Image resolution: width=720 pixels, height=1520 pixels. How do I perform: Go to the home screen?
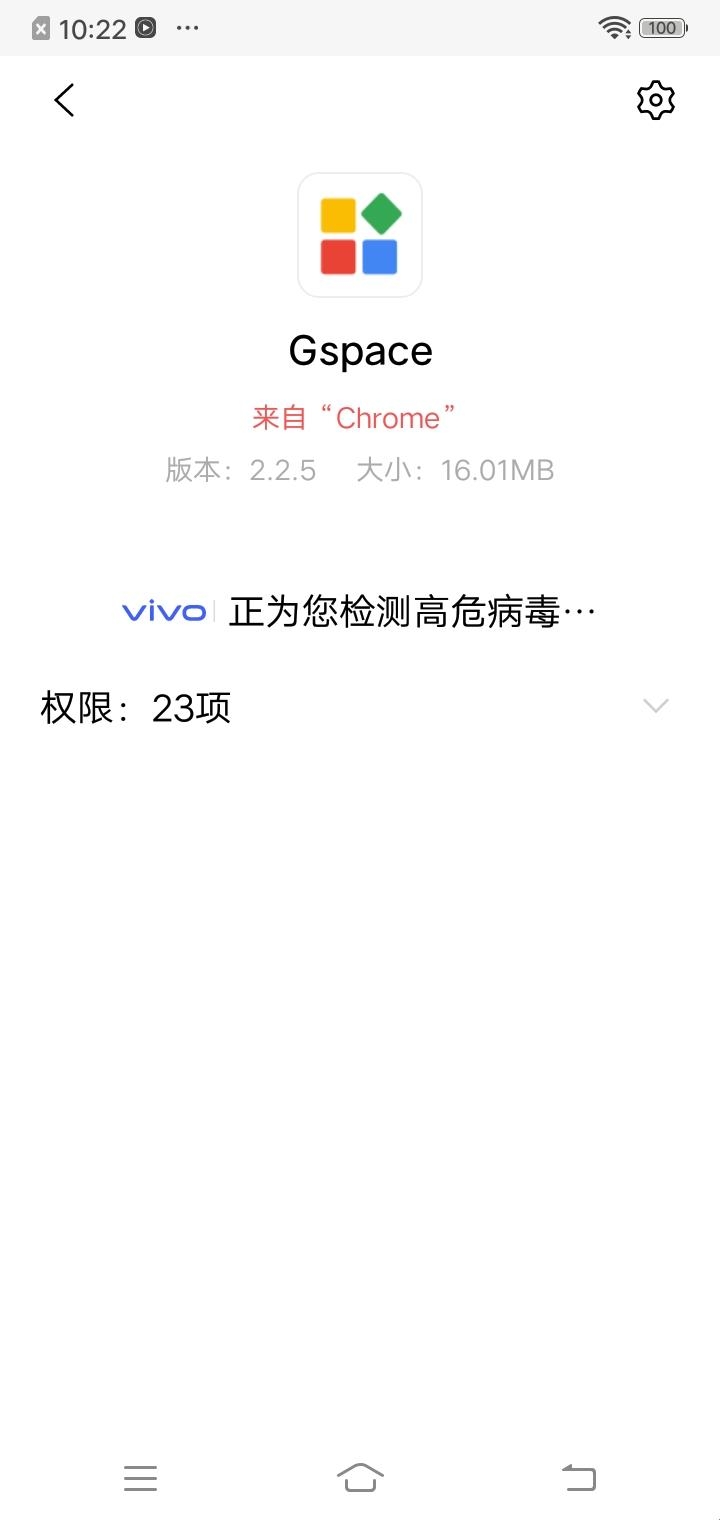(360, 1477)
